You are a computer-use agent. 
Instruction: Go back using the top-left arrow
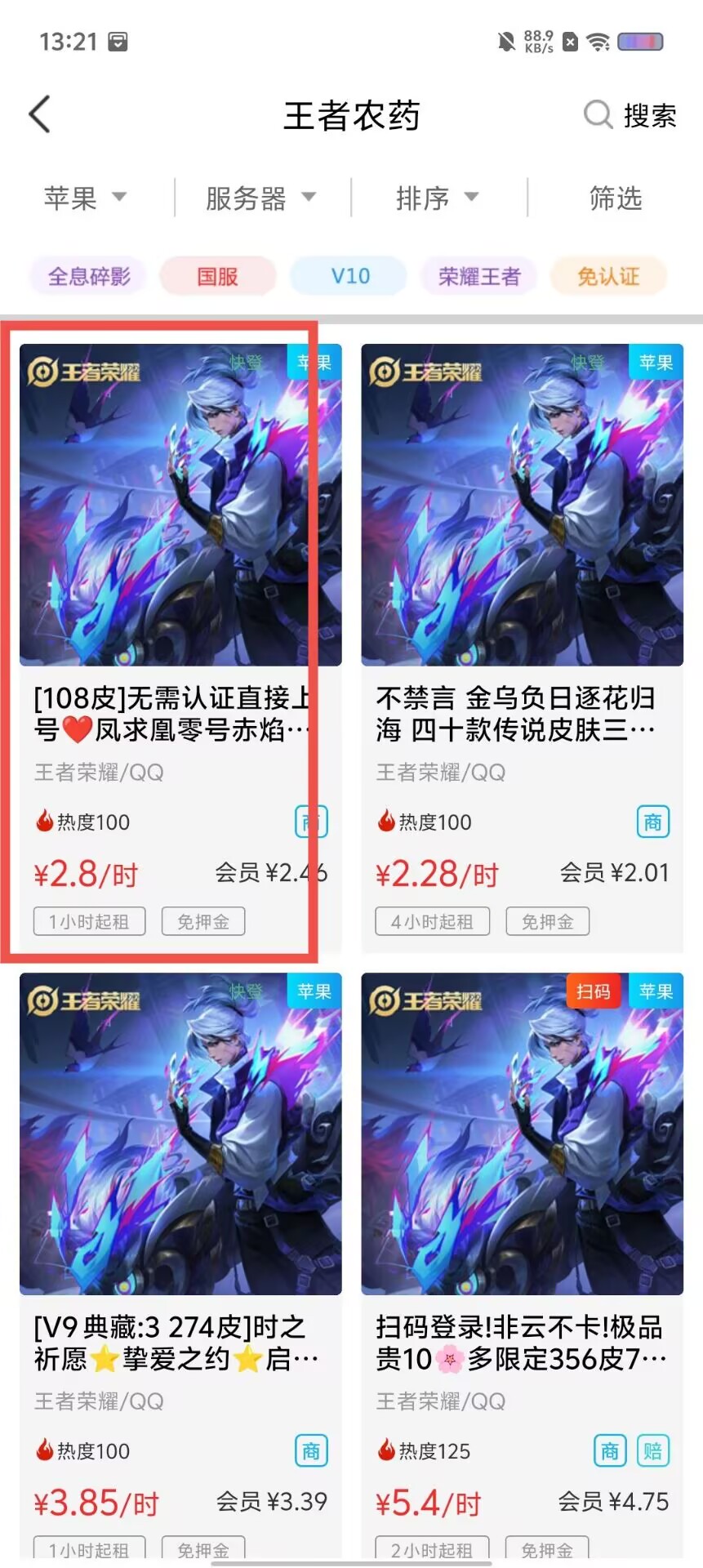(x=40, y=114)
